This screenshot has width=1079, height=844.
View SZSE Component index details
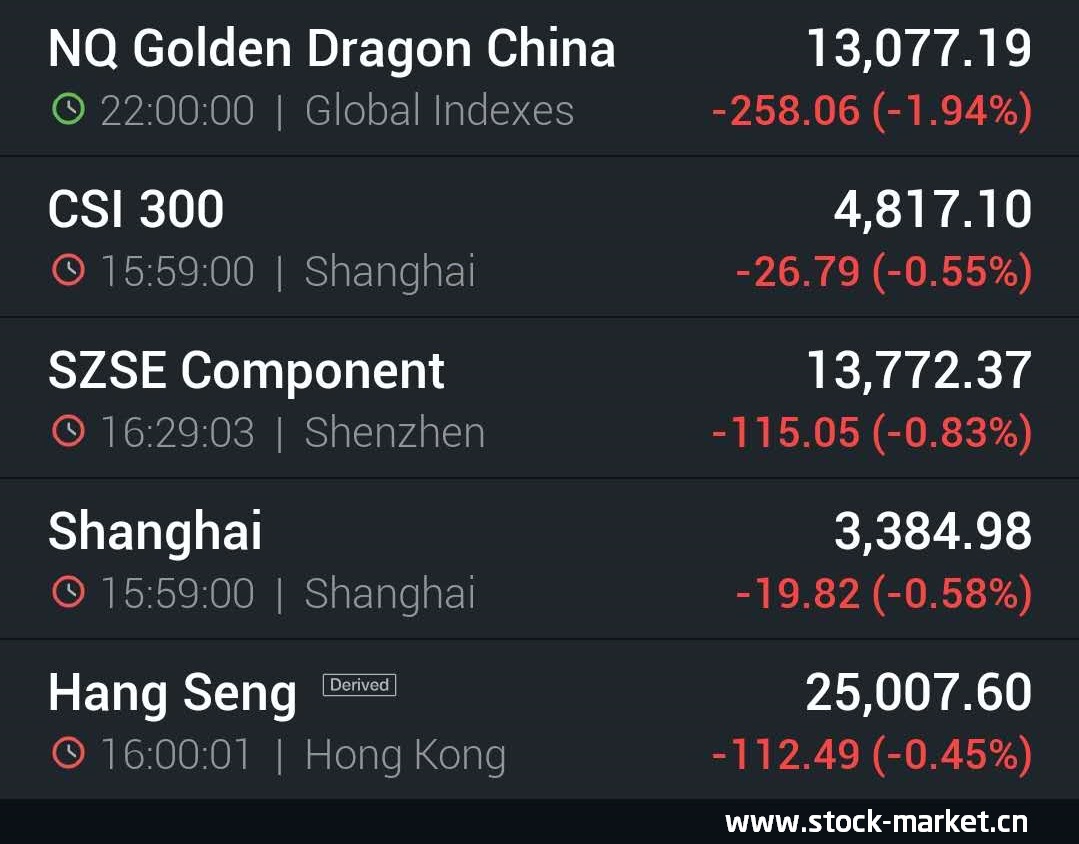point(540,399)
